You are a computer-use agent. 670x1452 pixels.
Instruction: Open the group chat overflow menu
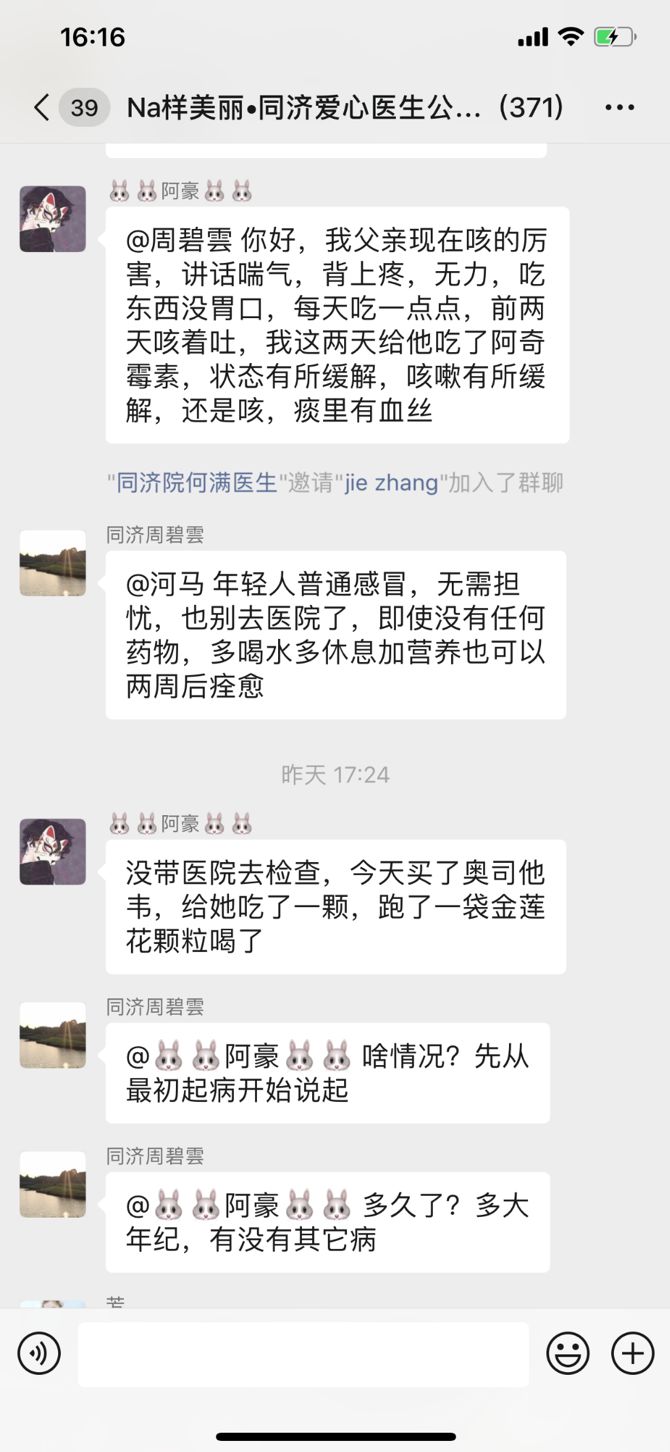tap(620, 107)
